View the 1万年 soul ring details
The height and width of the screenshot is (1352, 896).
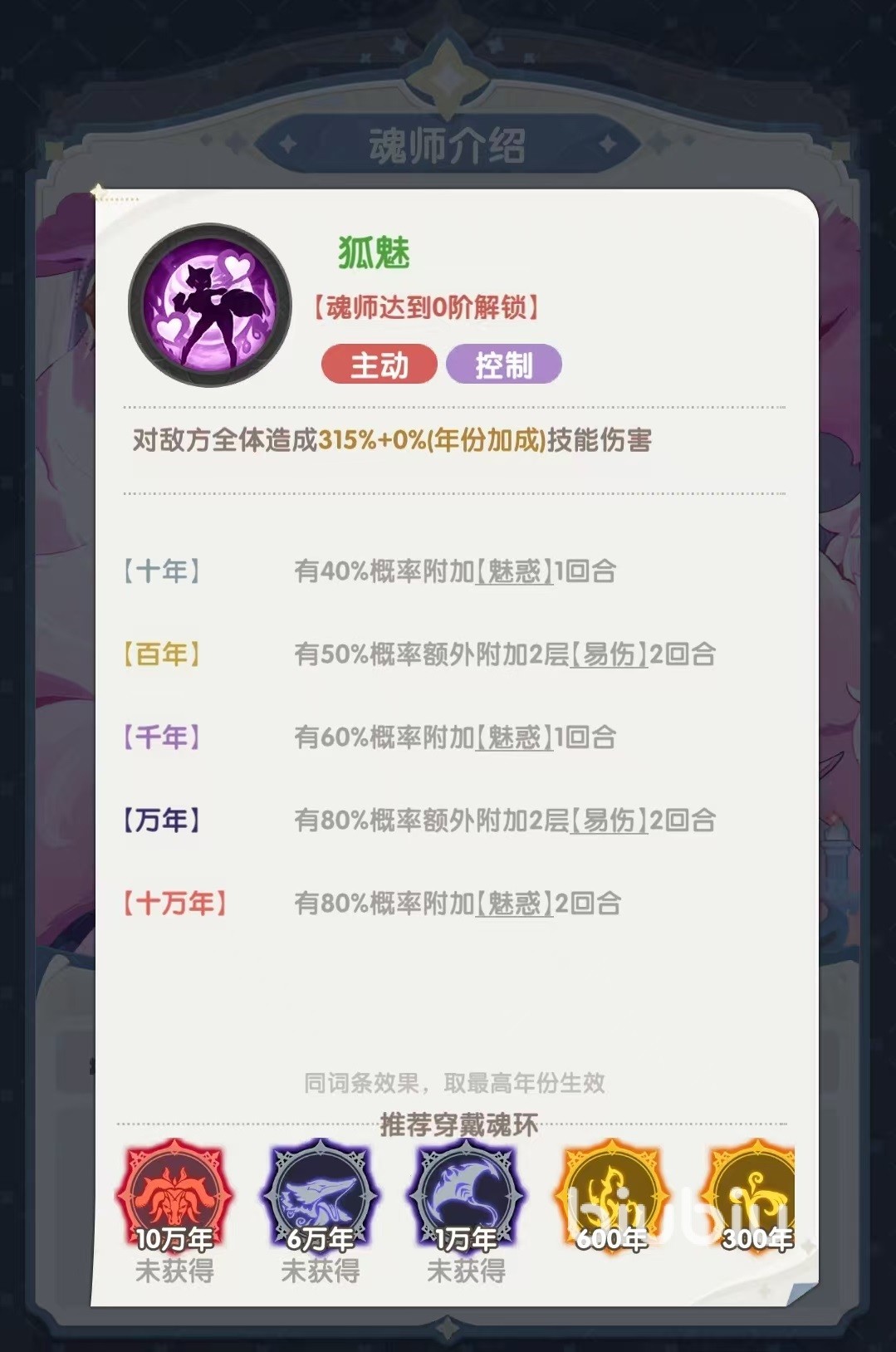(x=466, y=1196)
